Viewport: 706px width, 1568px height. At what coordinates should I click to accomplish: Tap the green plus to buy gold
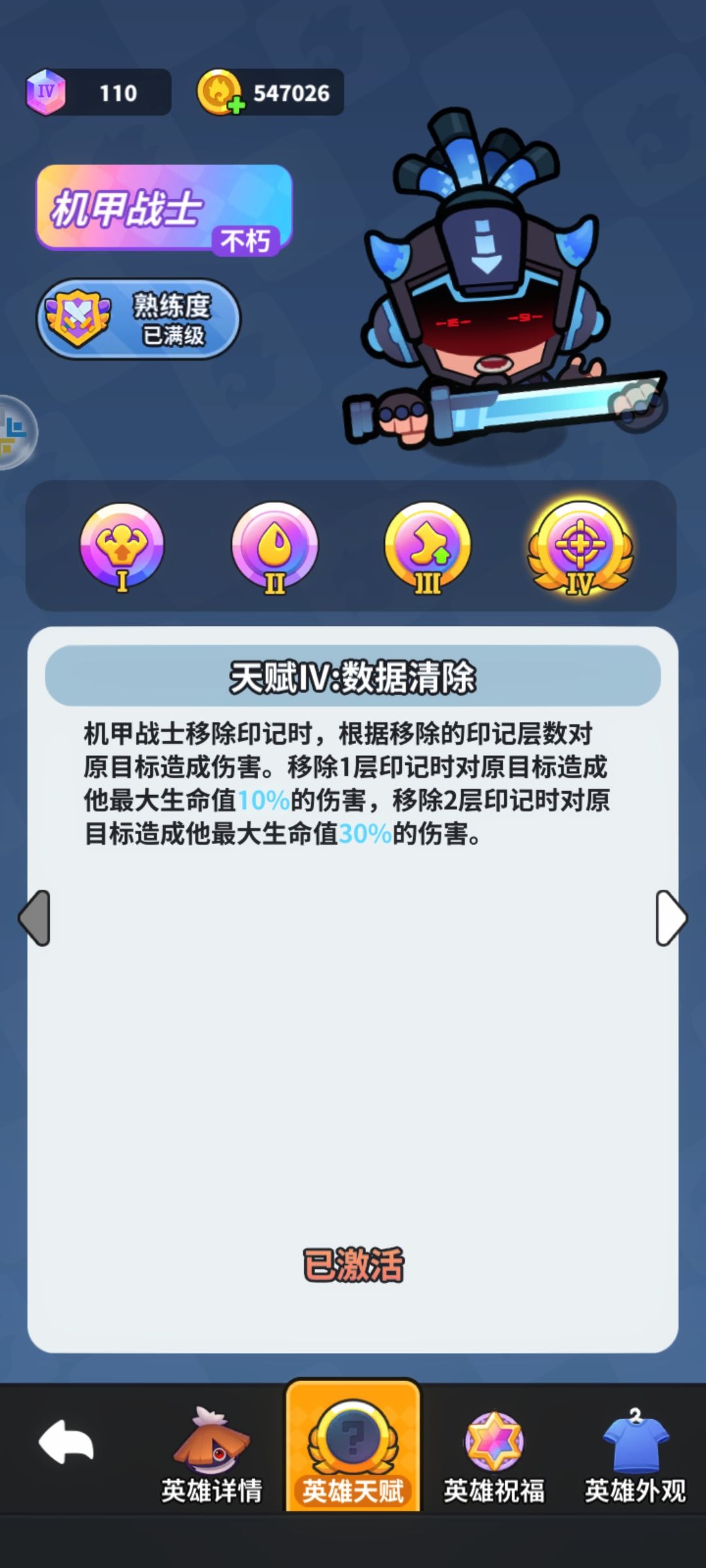point(237,103)
